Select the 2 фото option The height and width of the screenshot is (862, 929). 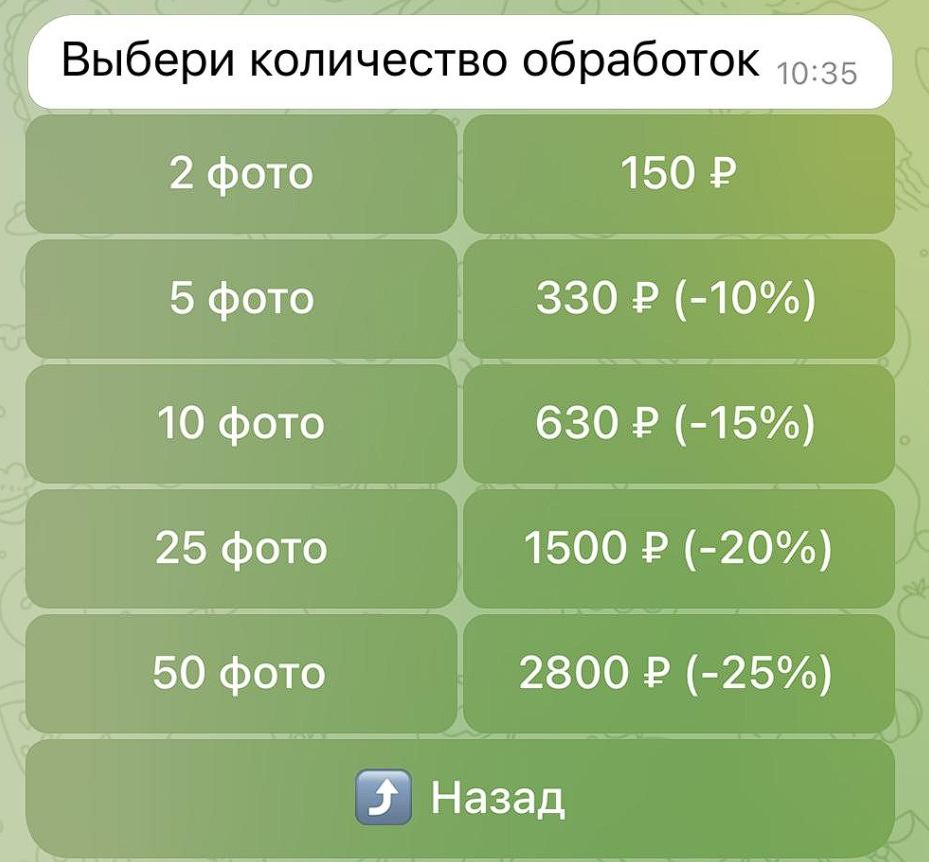(x=241, y=174)
